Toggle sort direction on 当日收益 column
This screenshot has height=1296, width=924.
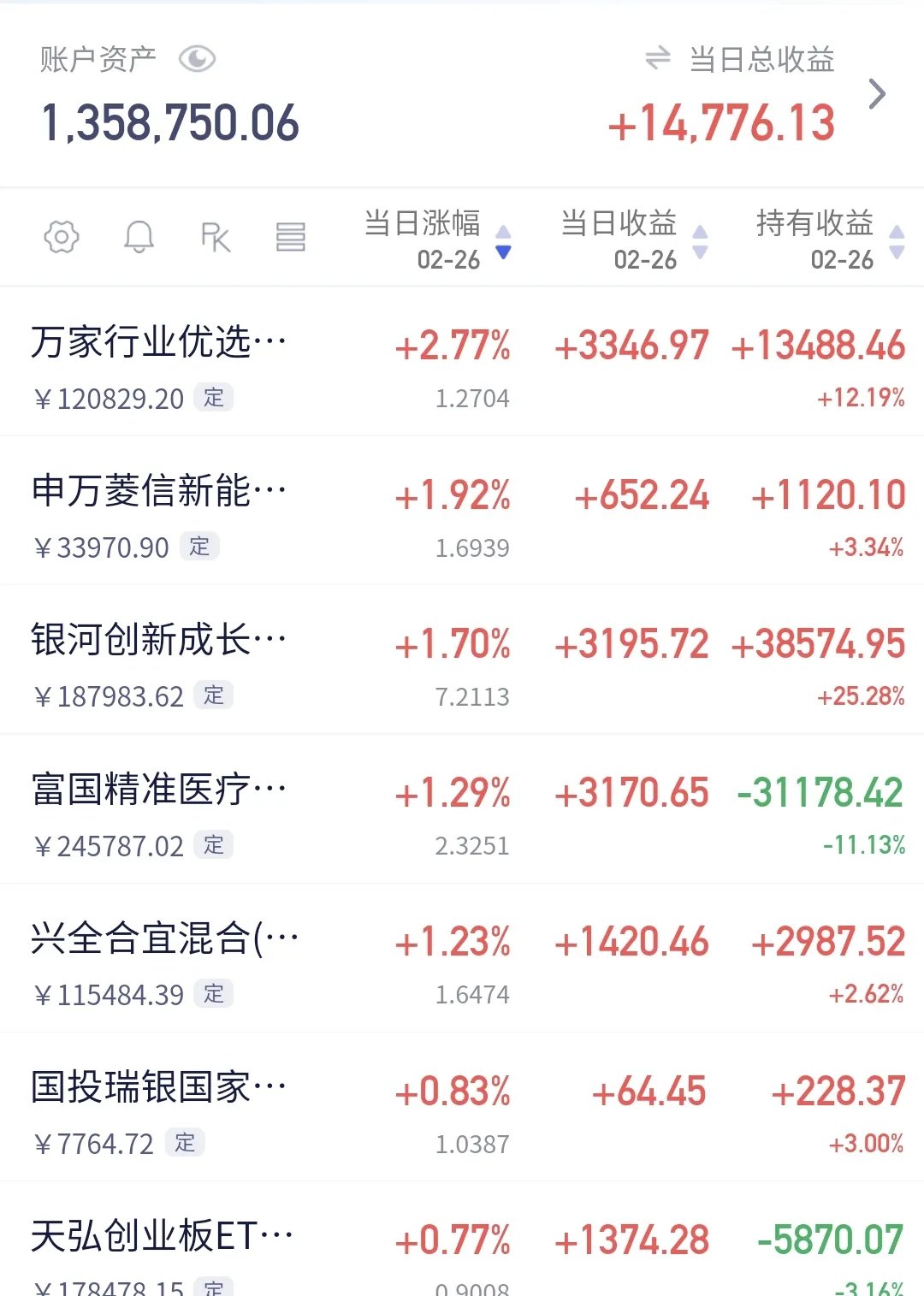click(701, 238)
